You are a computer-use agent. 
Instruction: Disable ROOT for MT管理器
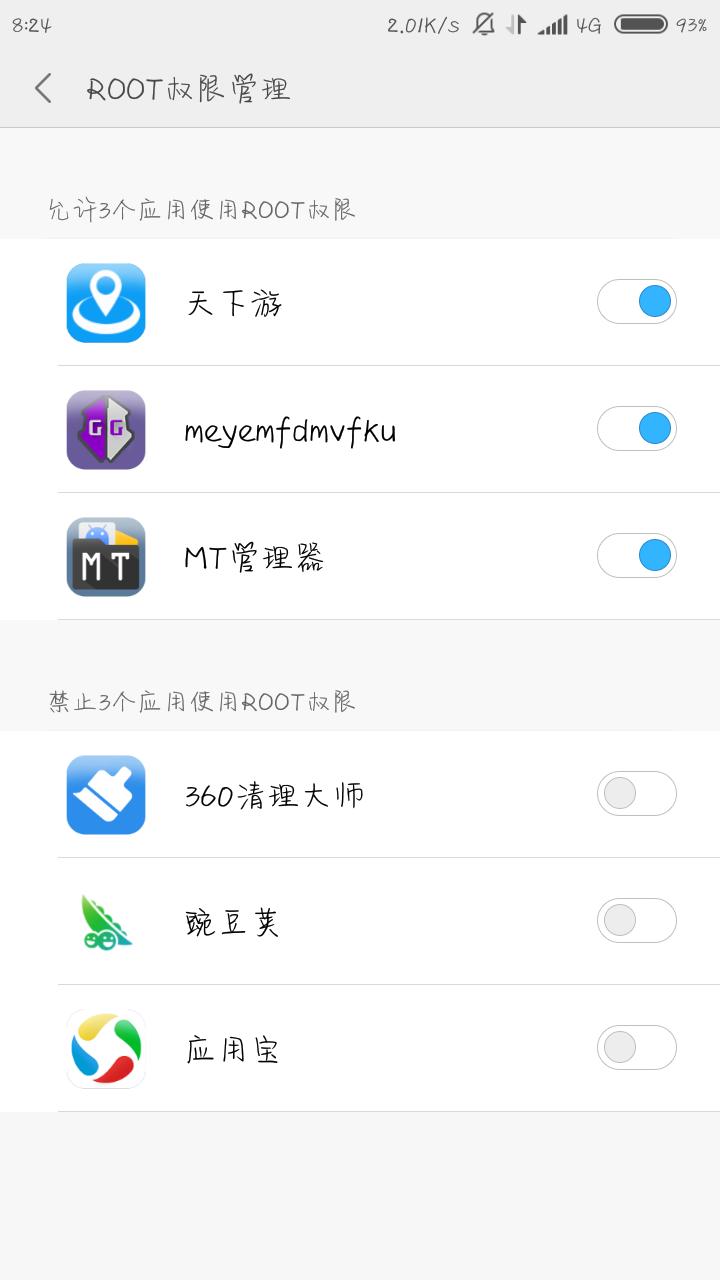click(x=637, y=555)
